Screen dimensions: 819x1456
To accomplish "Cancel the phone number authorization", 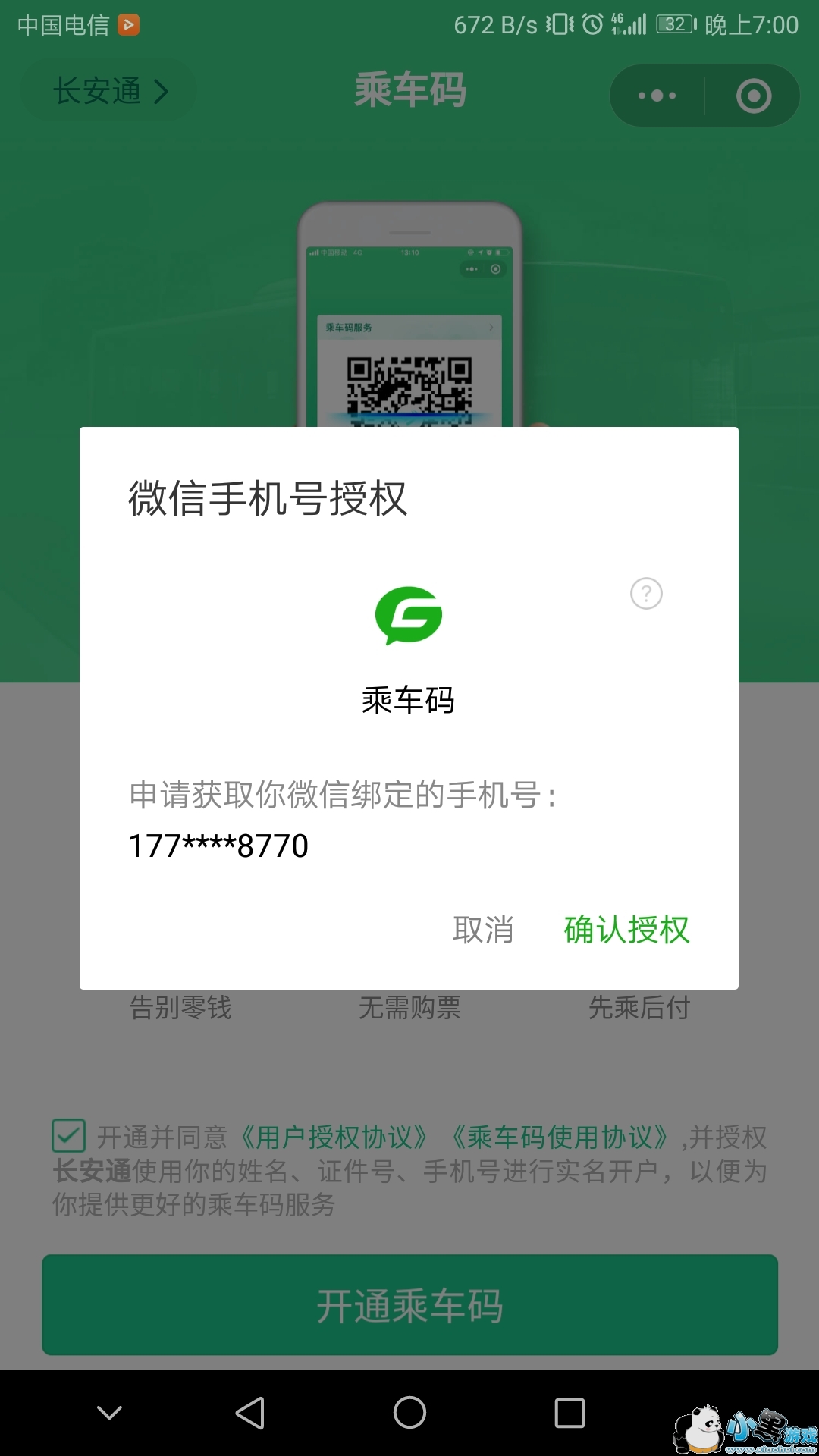I will [x=483, y=930].
